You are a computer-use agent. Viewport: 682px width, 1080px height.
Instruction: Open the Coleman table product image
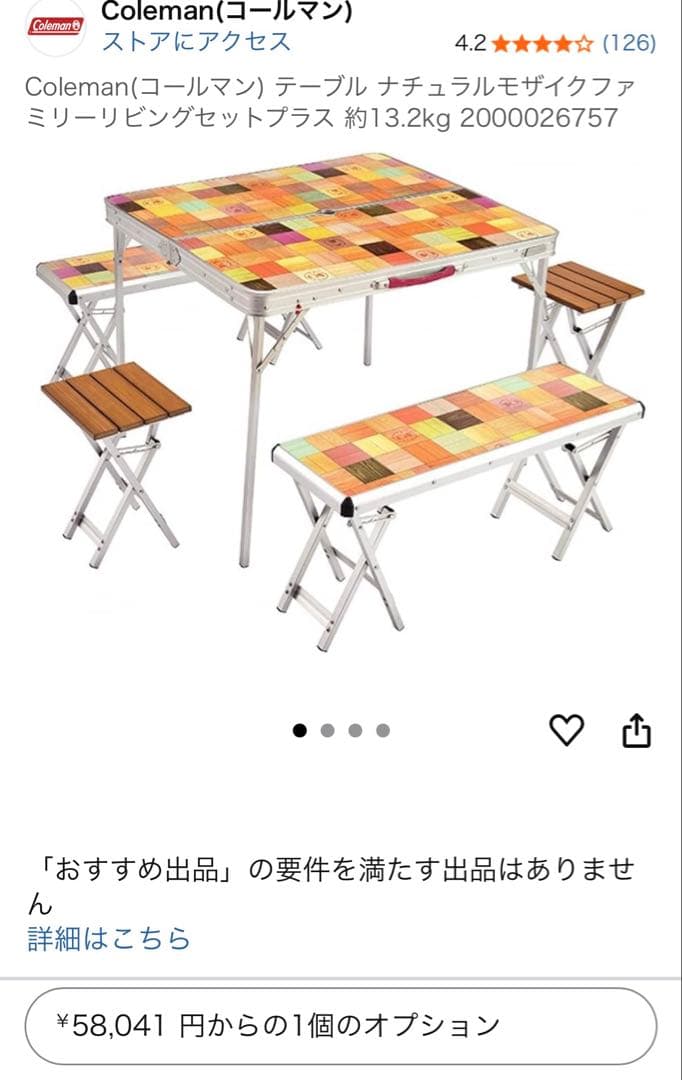pos(340,400)
